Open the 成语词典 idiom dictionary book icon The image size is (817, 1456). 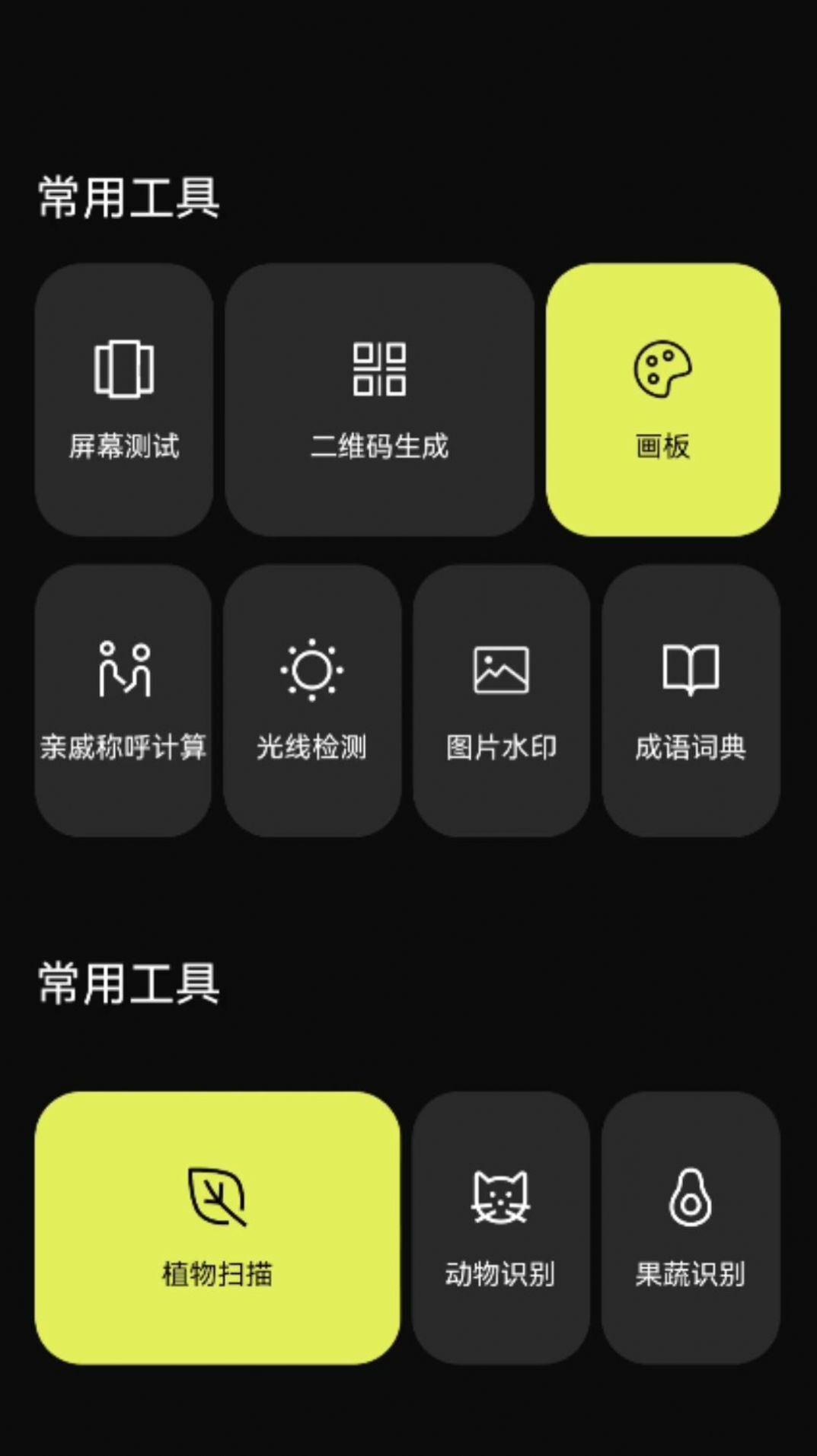pos(689,670)
